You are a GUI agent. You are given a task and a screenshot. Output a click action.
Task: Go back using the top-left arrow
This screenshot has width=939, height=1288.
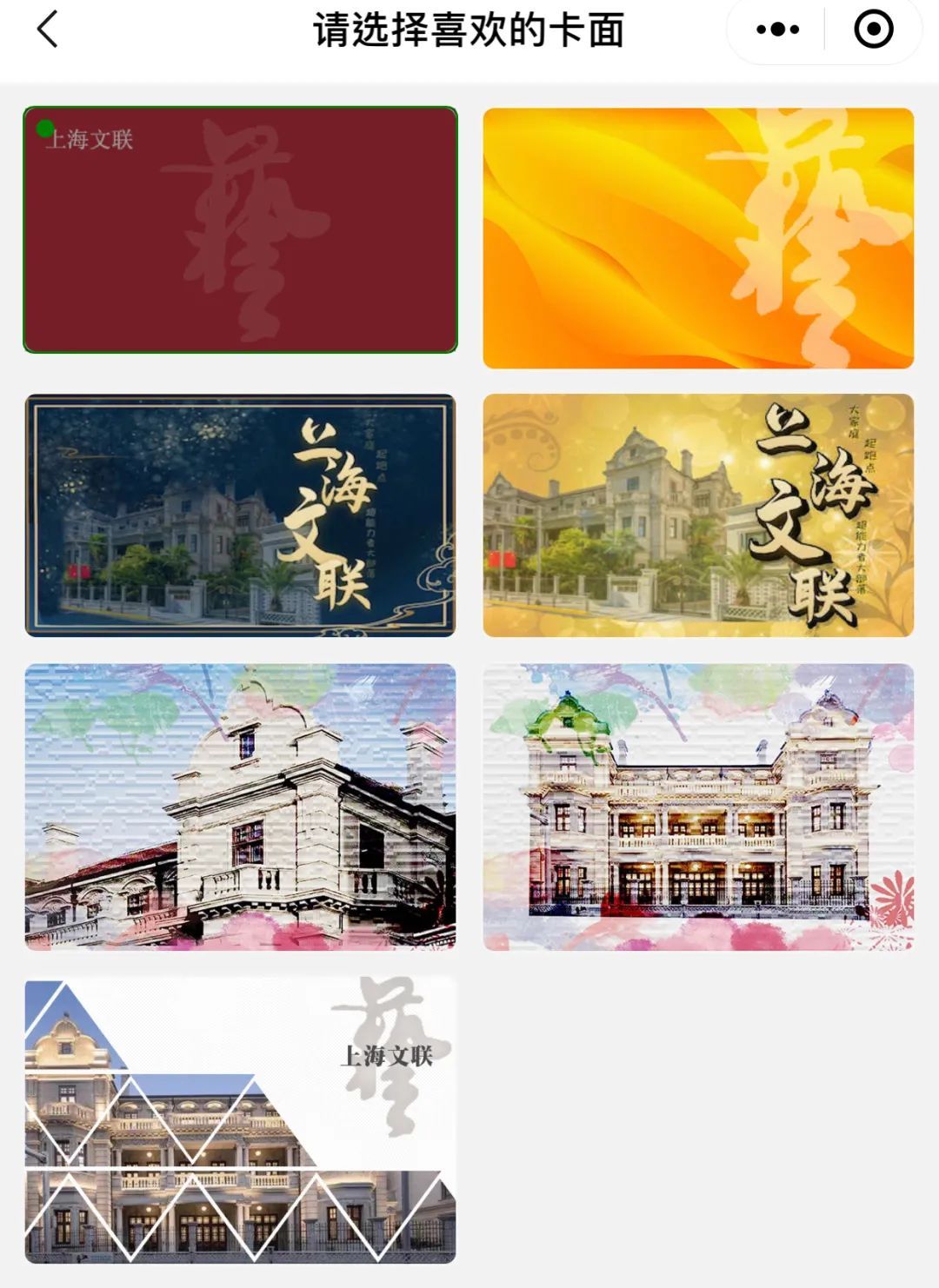pyautogui.click(x=48, y=30)
